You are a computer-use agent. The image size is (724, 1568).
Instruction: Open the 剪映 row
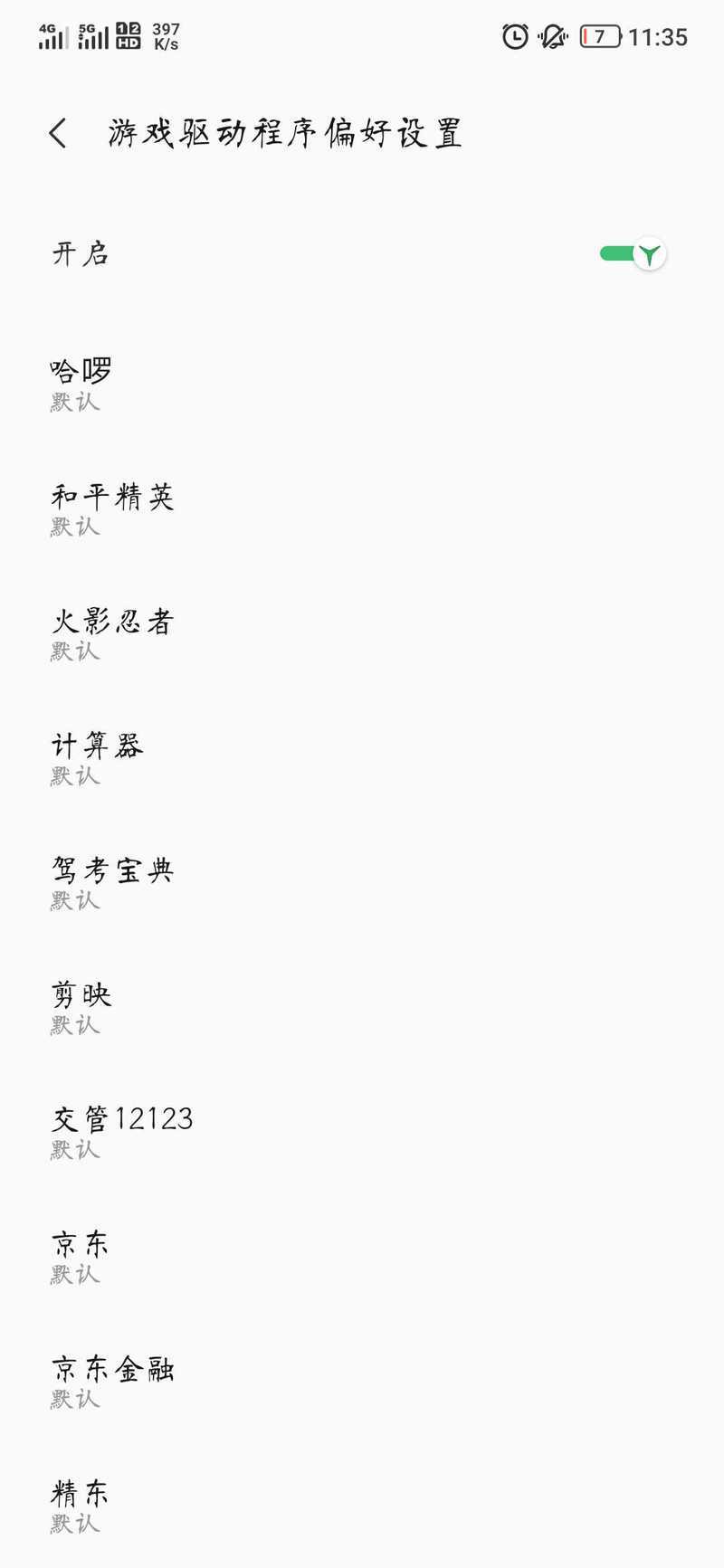(362, 1008)
